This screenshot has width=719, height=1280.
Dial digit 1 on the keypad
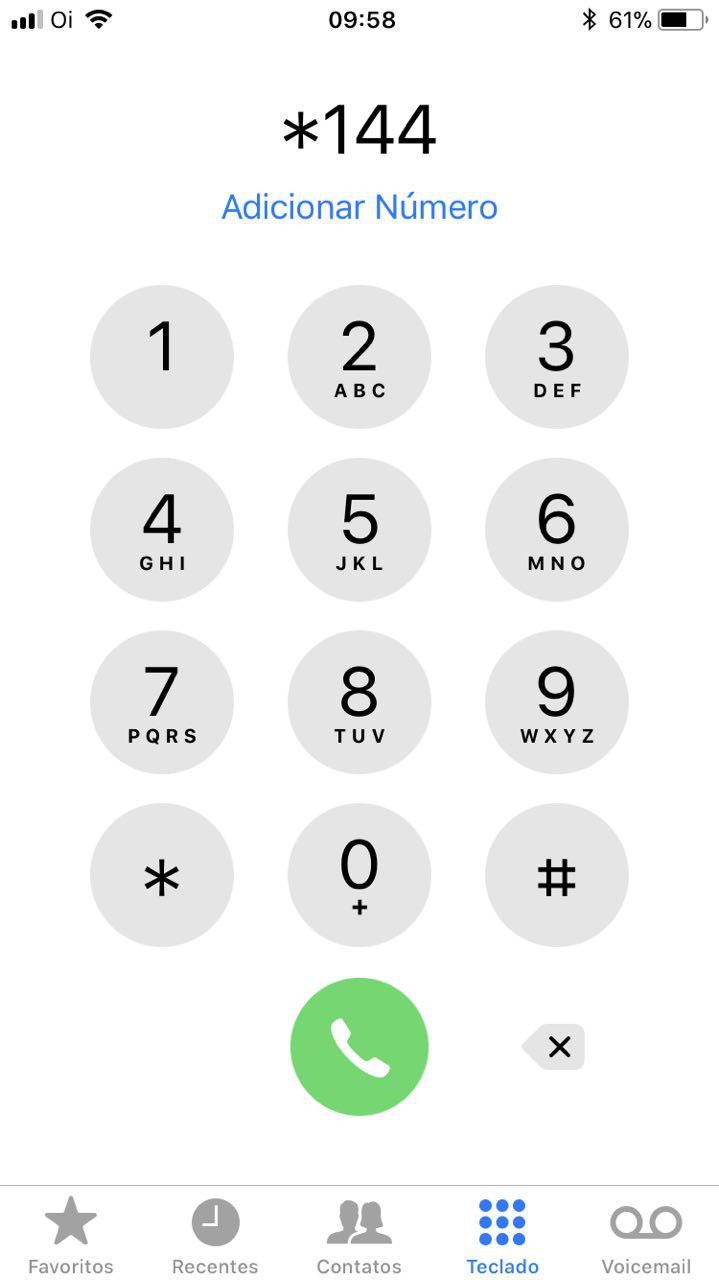click(x=162, y=357)
